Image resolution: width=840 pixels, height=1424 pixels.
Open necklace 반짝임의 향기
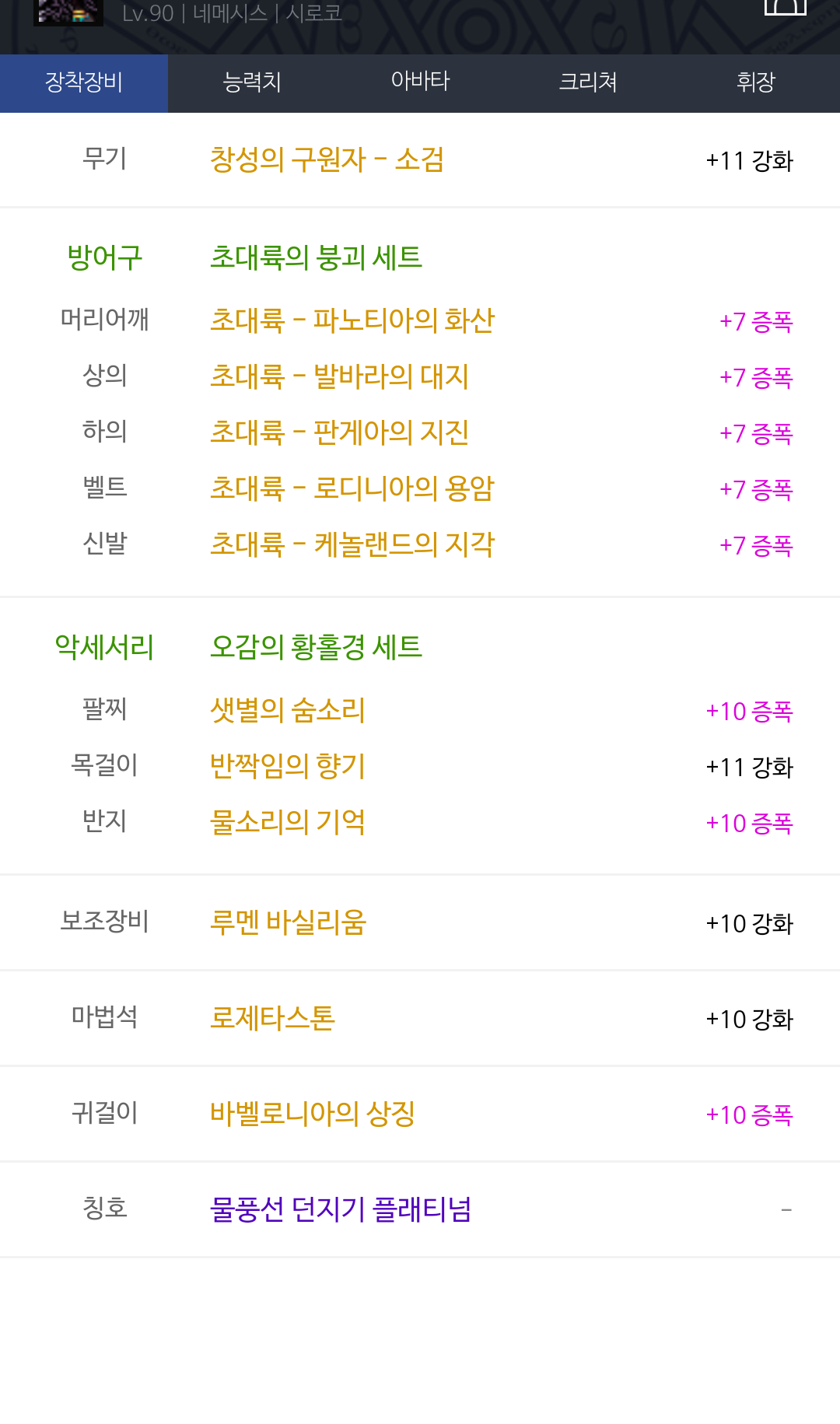click(287, 766)
